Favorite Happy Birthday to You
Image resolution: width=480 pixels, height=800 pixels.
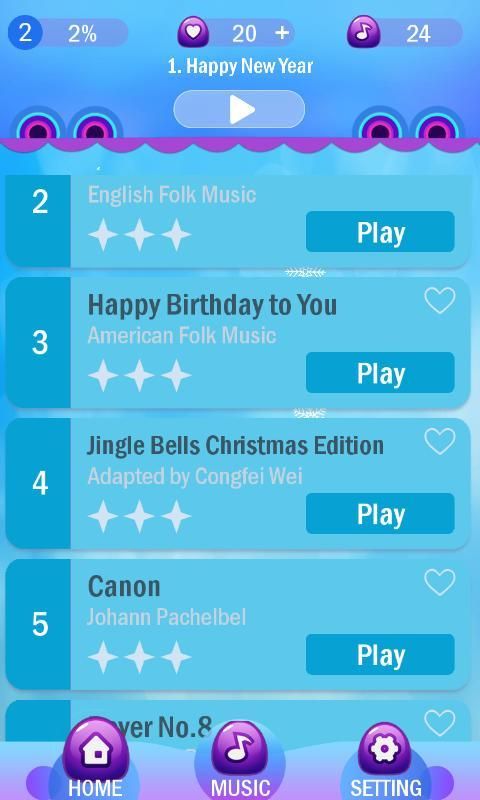pos(440,300)
